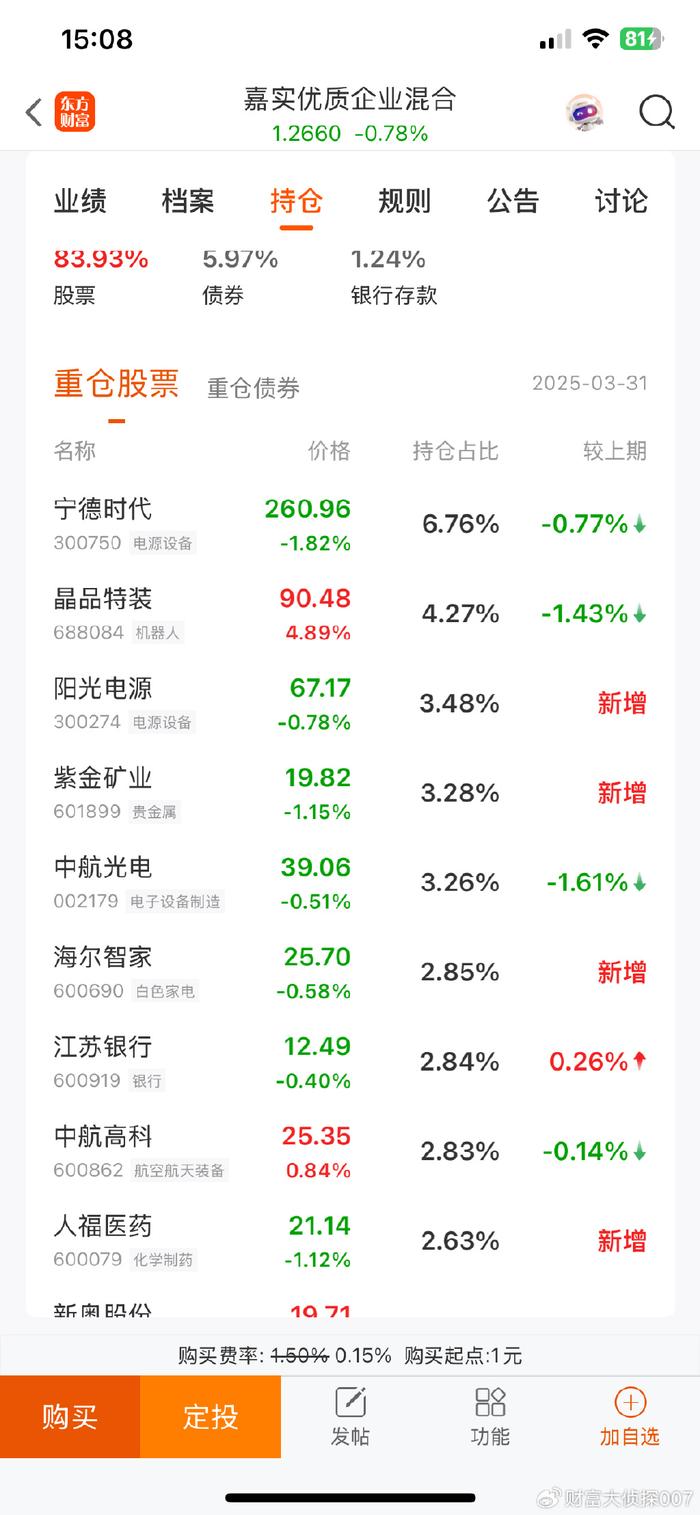The height and width of the screenshot is (1515, 700).
Task: Open the 功能 menu
Action: click(490, 1417)
